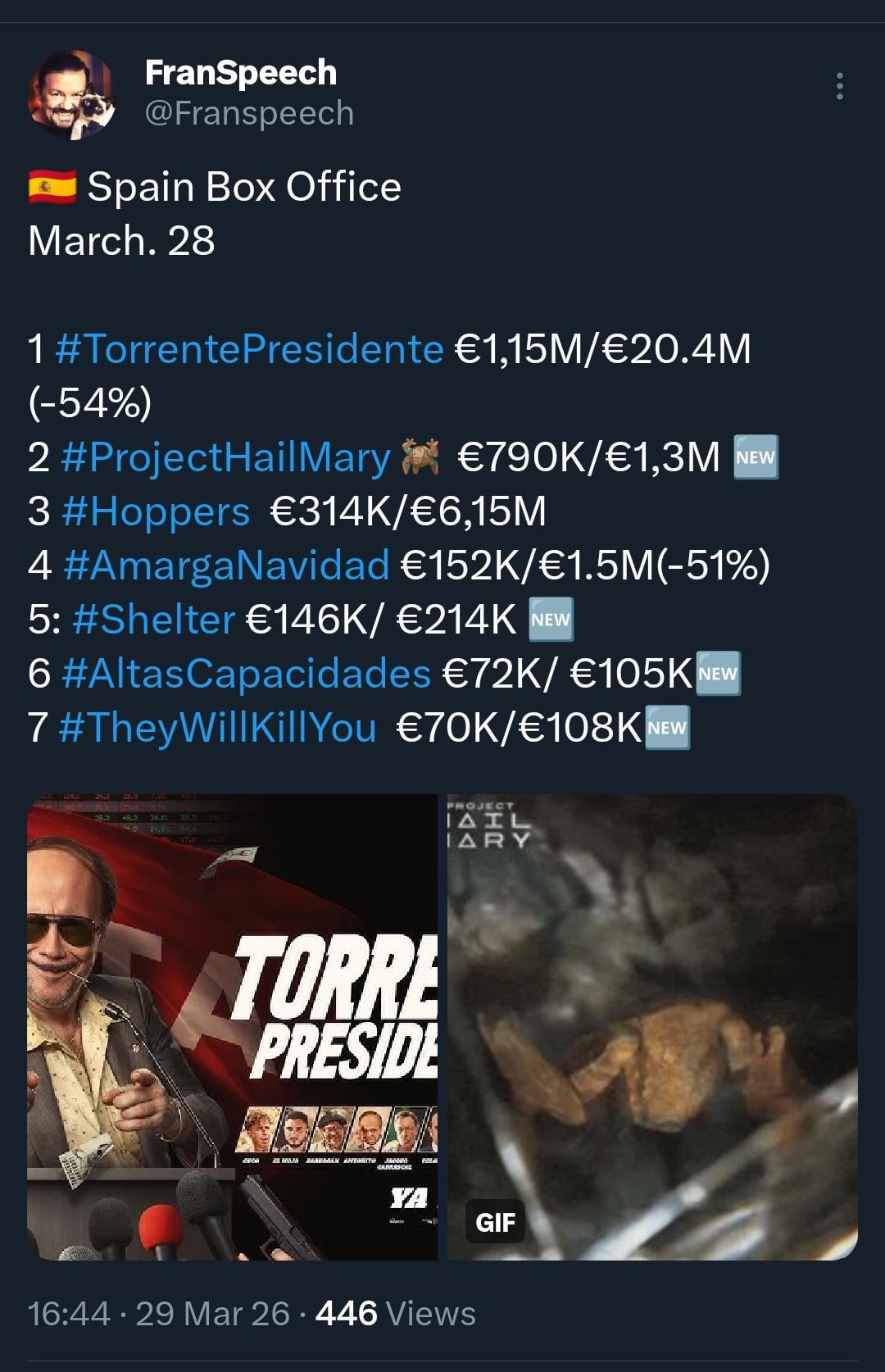The width and height of the screenshot is (885, 1372).
Task: Browse the #AltasCapacidades hashtag
Action: (x=246, y=674)
